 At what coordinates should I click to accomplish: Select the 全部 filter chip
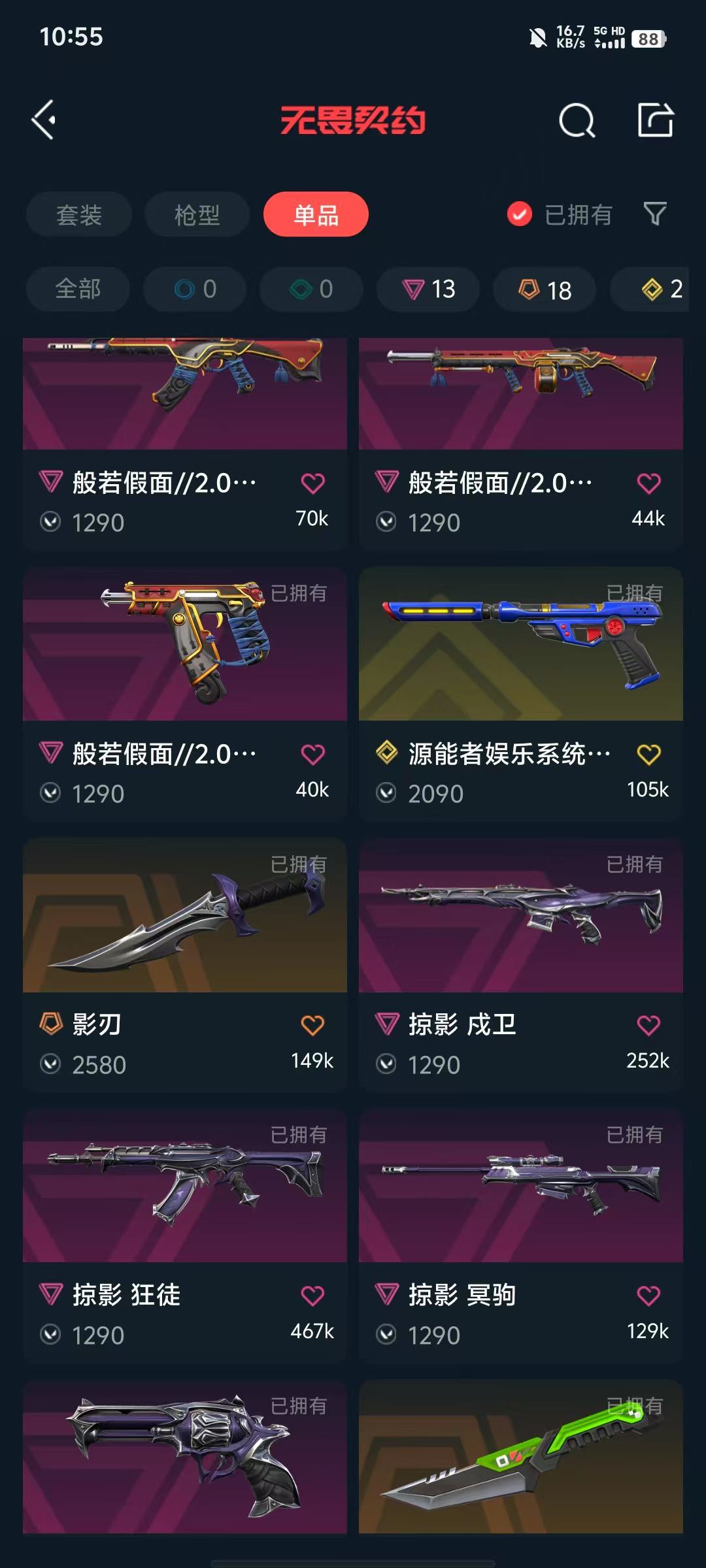click(x=78, y=289)
